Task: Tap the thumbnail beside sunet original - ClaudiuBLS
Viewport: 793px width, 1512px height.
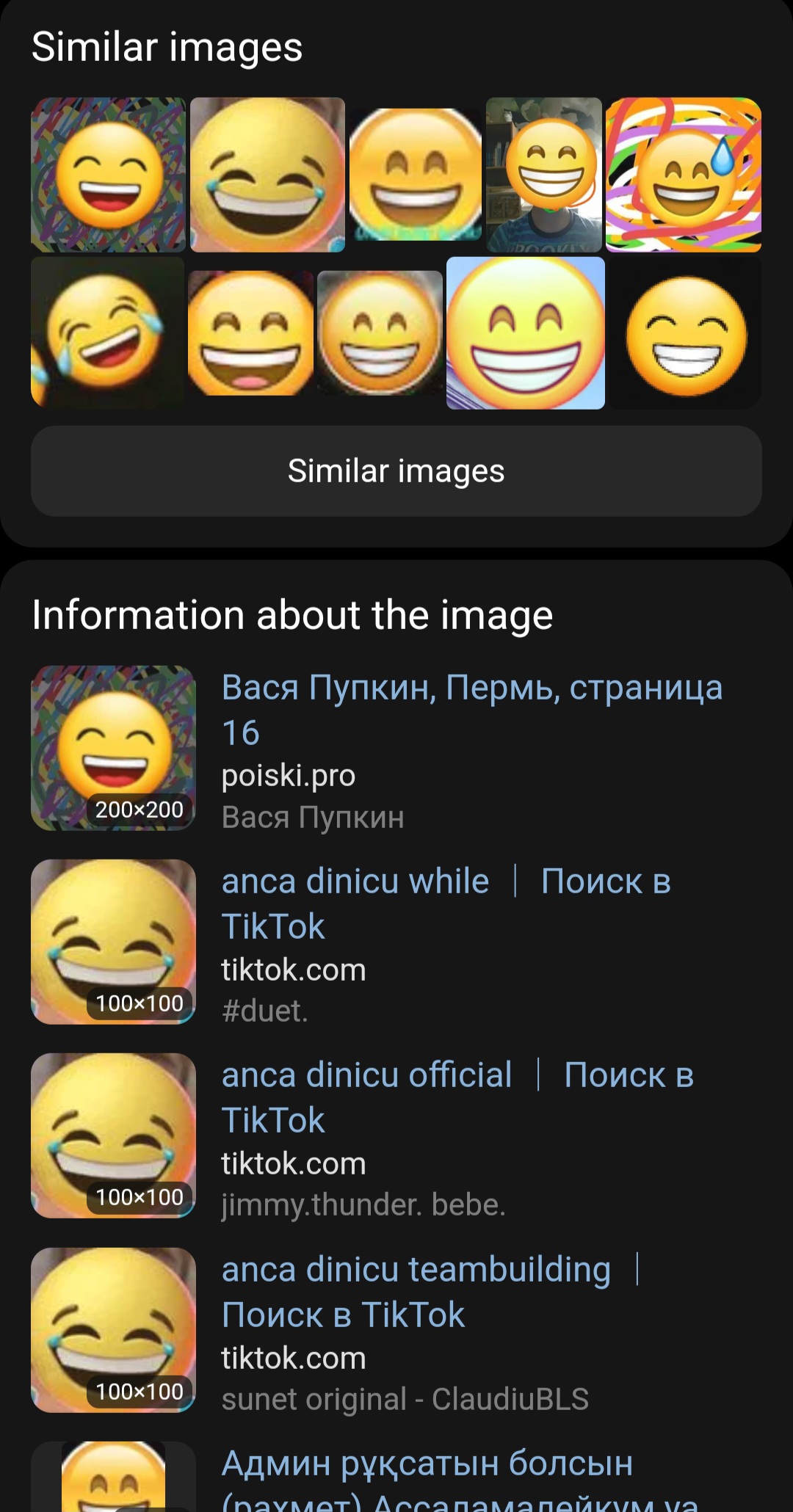Action: [113, 1330]
